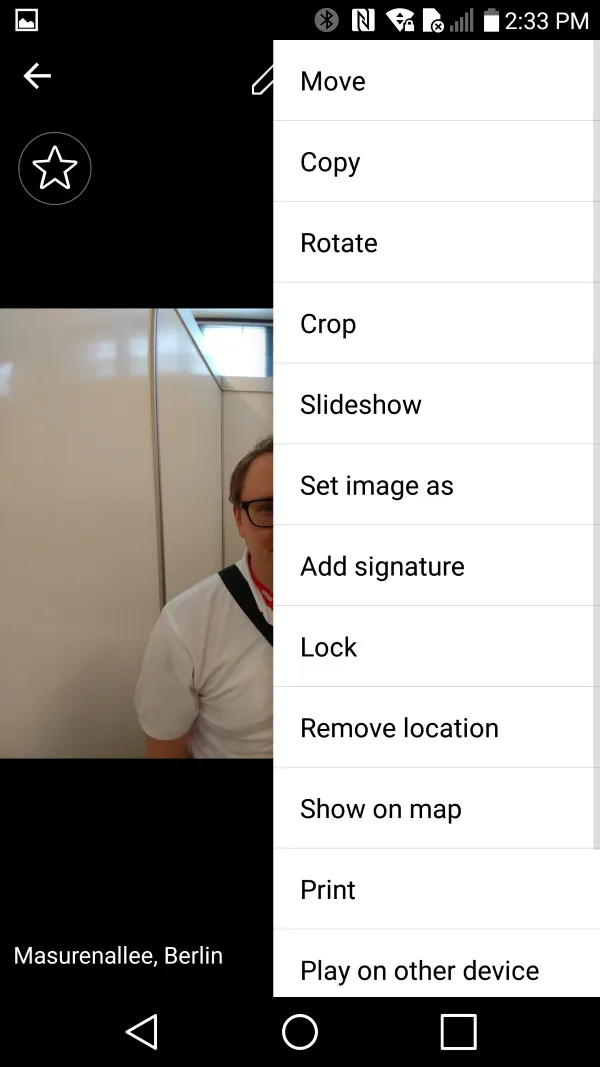The width and height of the screenshot is (600, 1067).
Task: Choose Add signature
Action: tap(436, 567)
